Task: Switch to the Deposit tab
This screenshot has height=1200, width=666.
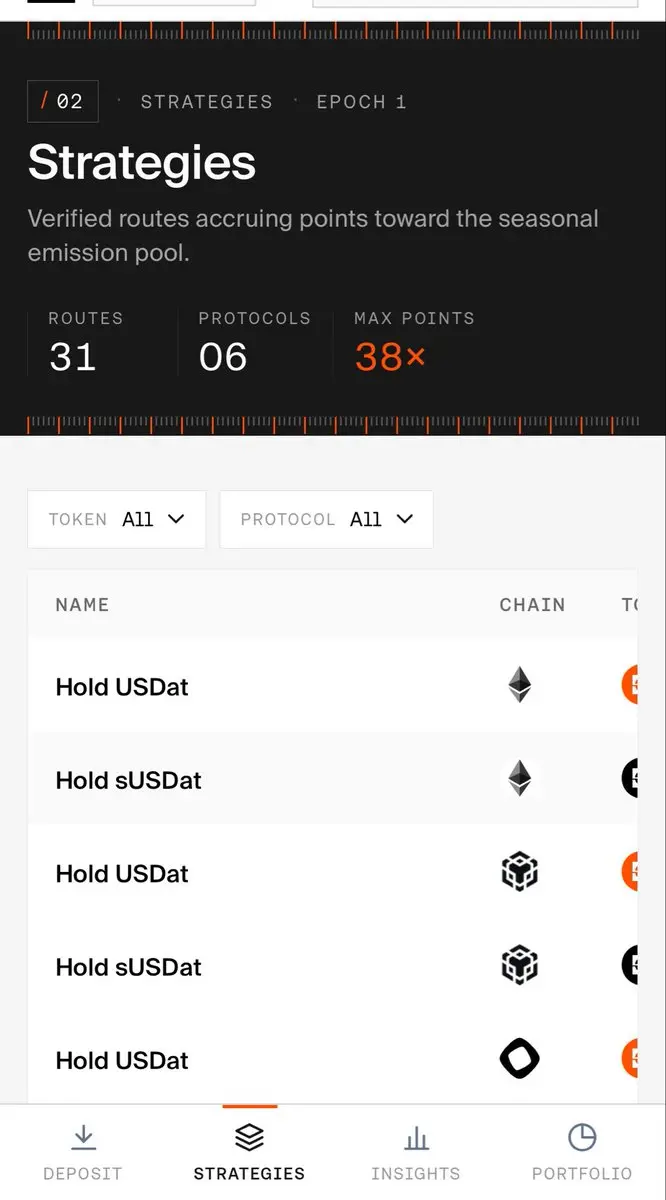Action: [x=83, y=1152]
